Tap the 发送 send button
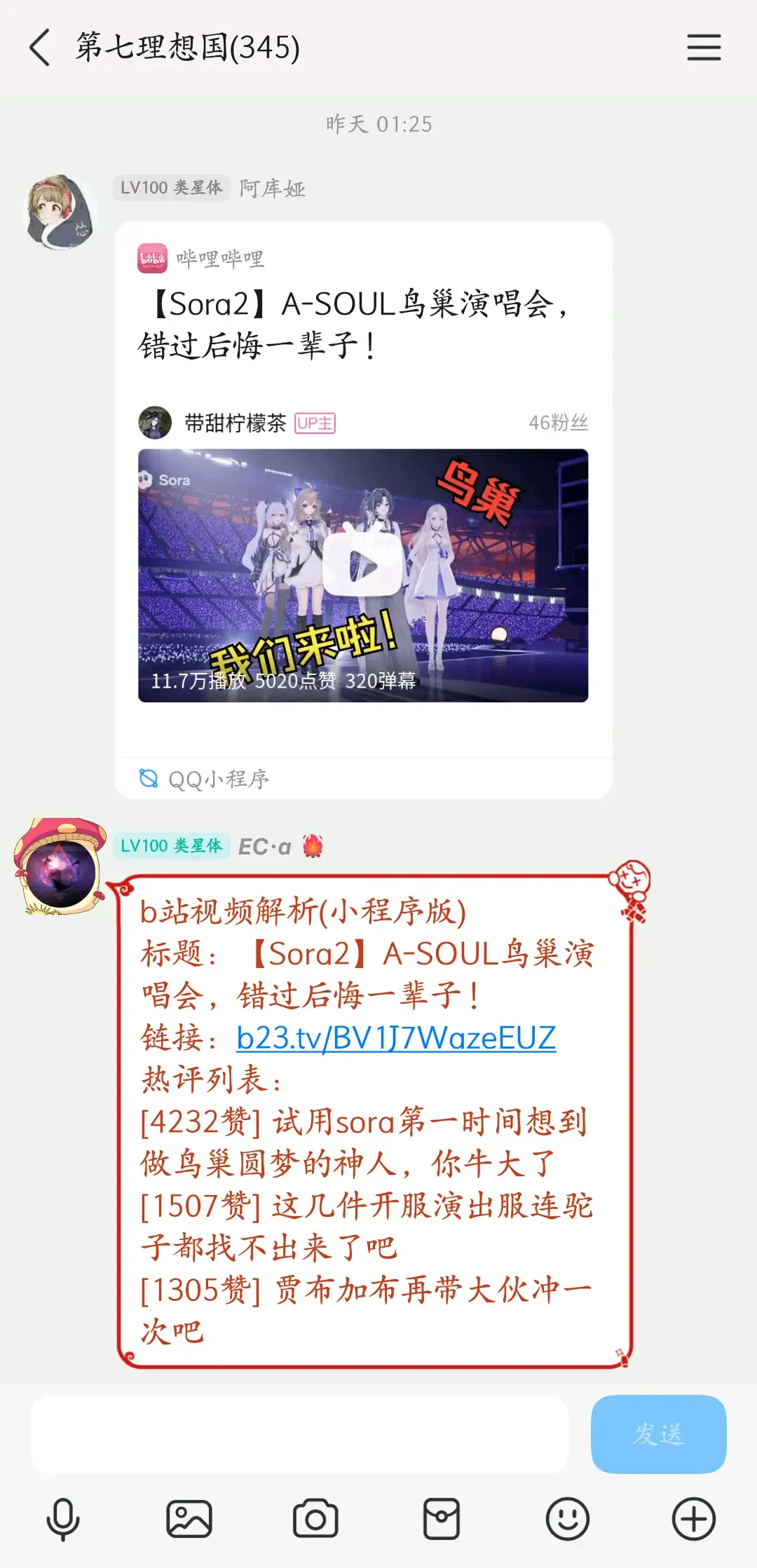This screenshot has width=757, height=1568. tap(658, 1434)
